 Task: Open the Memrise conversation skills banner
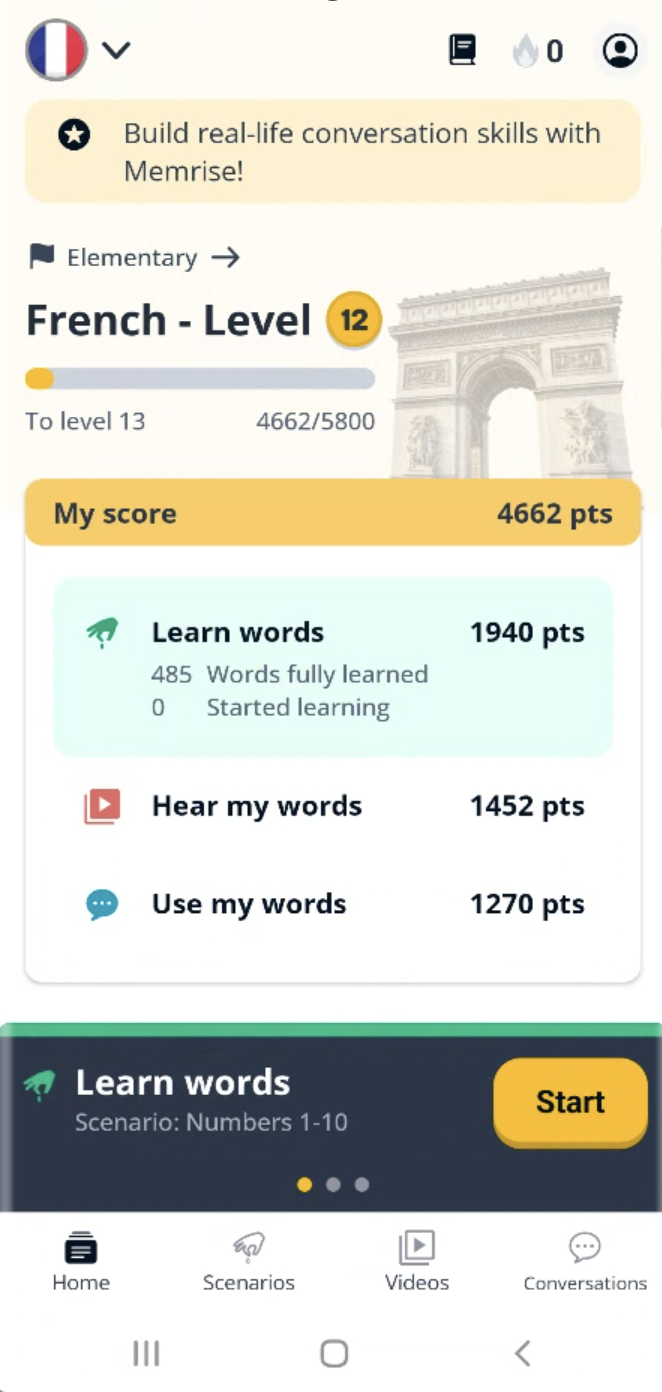tap(332, 152)
